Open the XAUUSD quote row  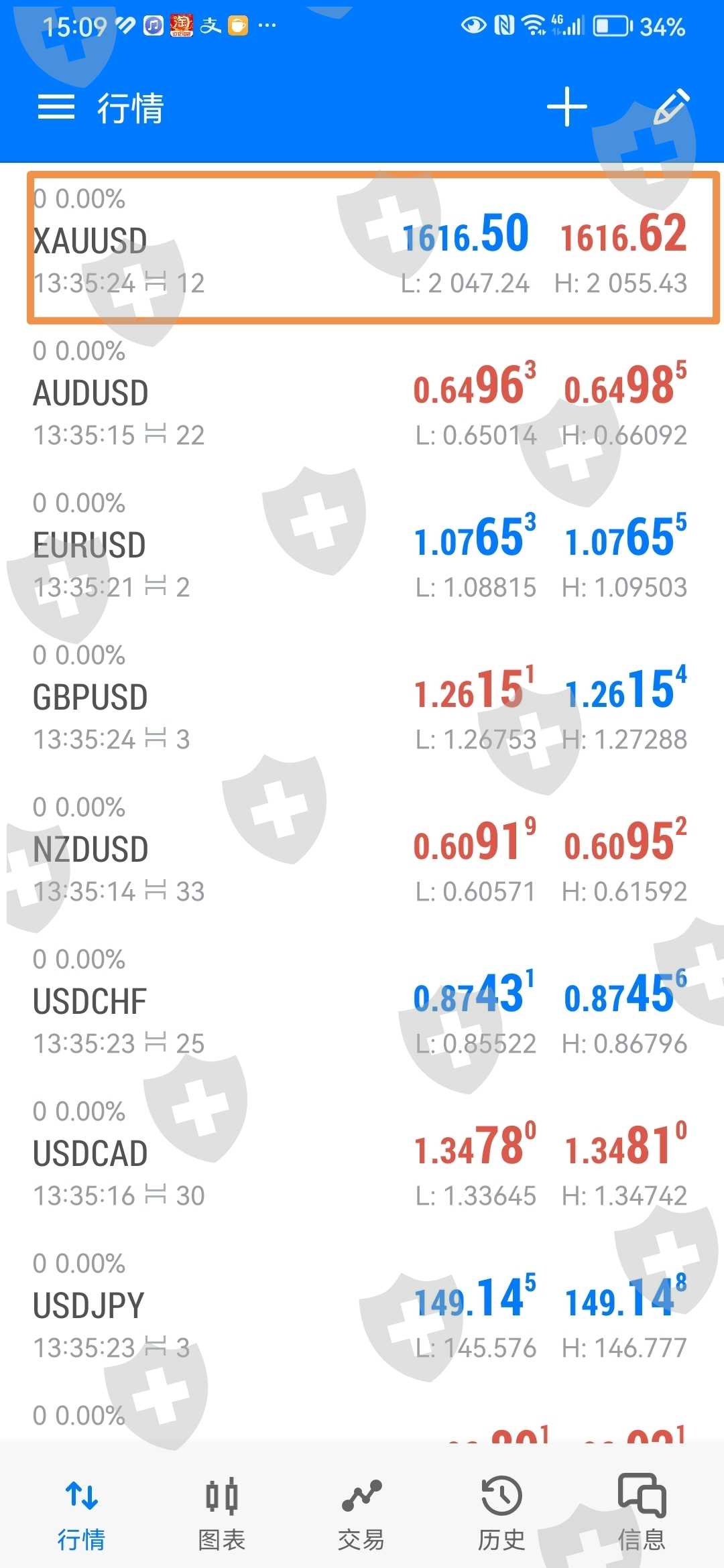362,247
